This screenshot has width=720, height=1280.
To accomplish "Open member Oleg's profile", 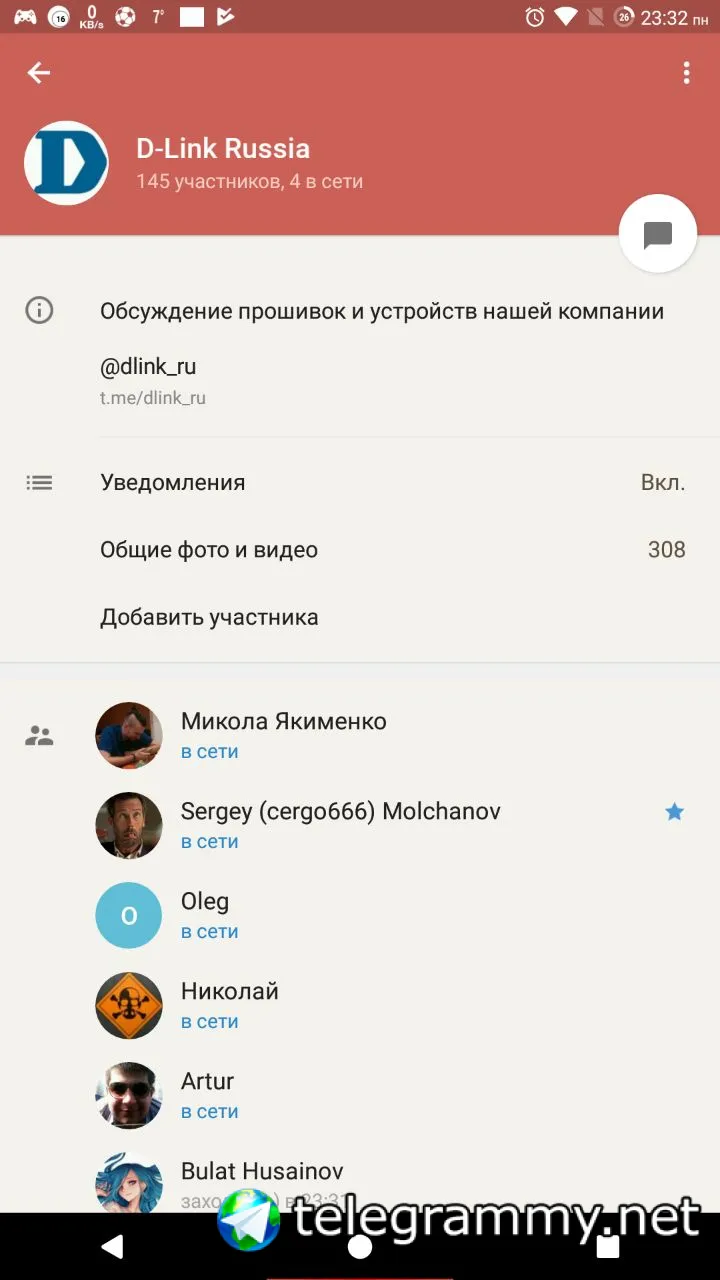I will pos(205,915).
